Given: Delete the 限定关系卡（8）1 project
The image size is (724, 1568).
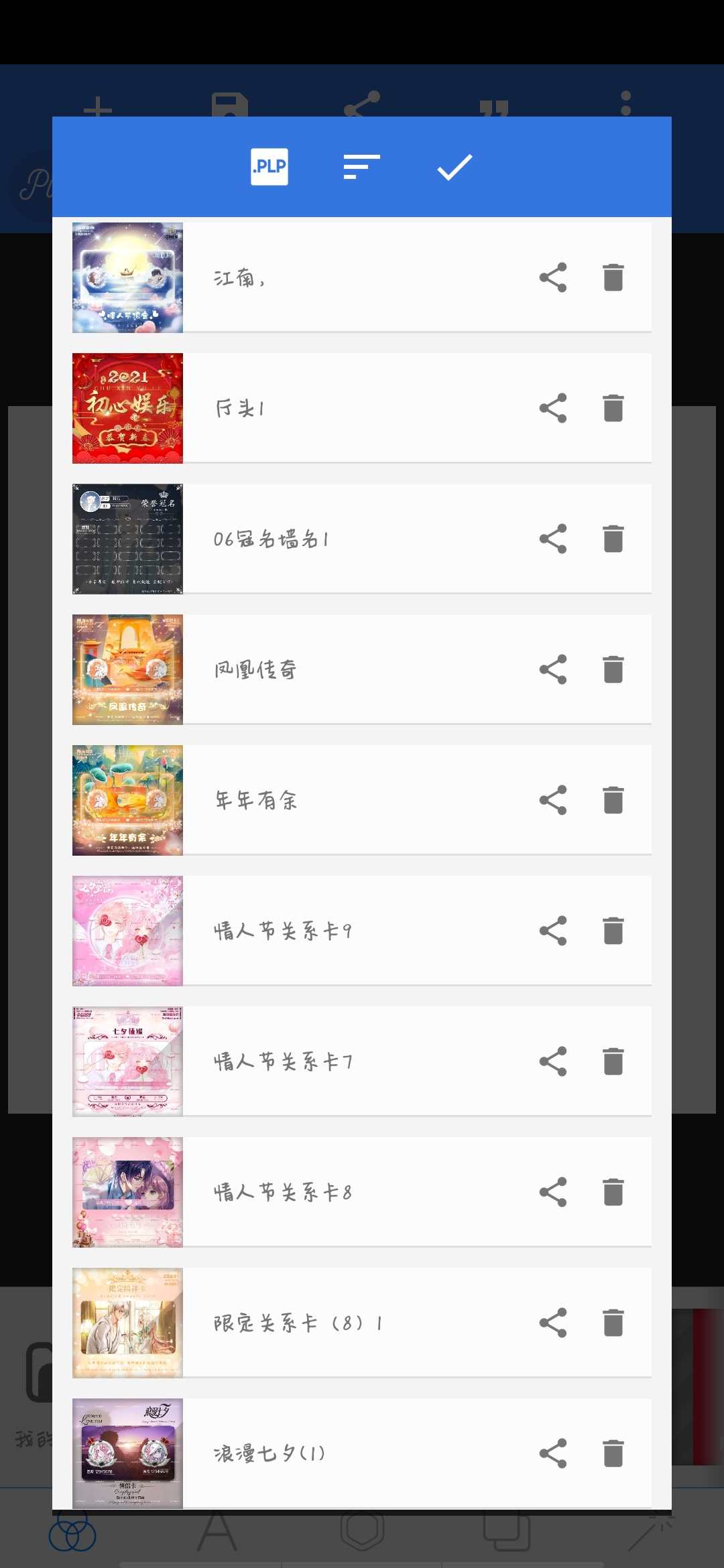Looking at the screenshot, I should click(613, 1323).
